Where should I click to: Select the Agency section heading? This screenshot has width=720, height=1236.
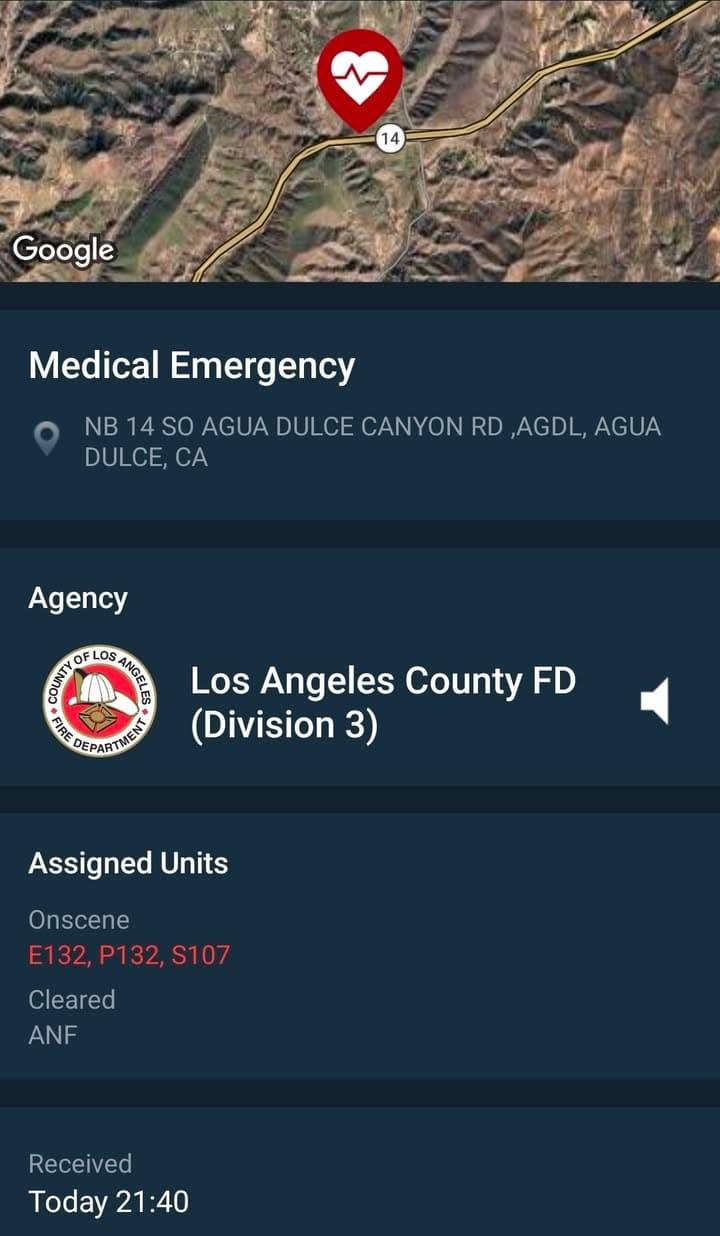(x=78, y=597)
